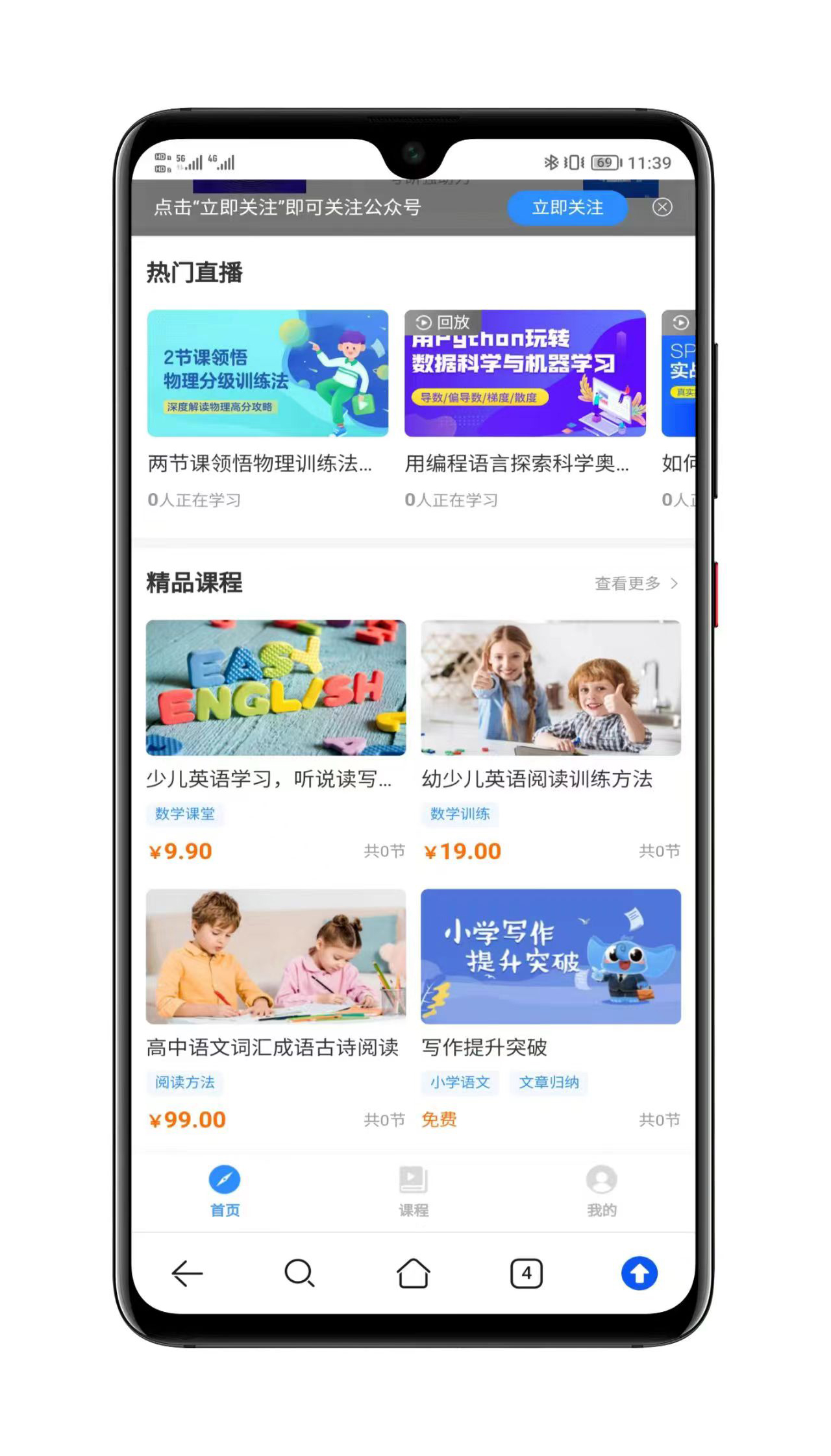831x1456 pixels.
Task: Switch to the 我的 profile tab
Action: 601,1191
